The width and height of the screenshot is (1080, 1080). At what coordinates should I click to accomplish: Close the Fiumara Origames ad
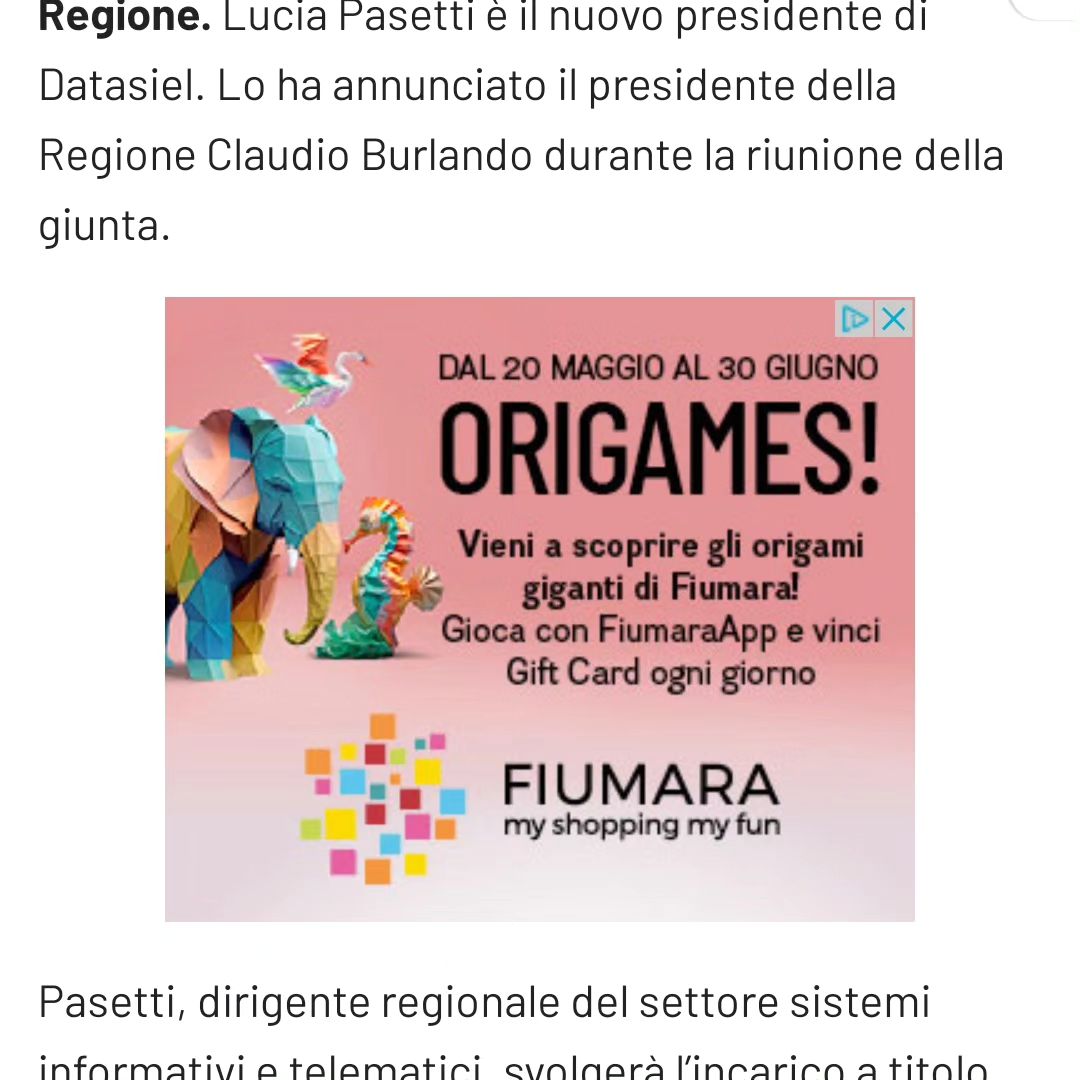coord(894,319)
